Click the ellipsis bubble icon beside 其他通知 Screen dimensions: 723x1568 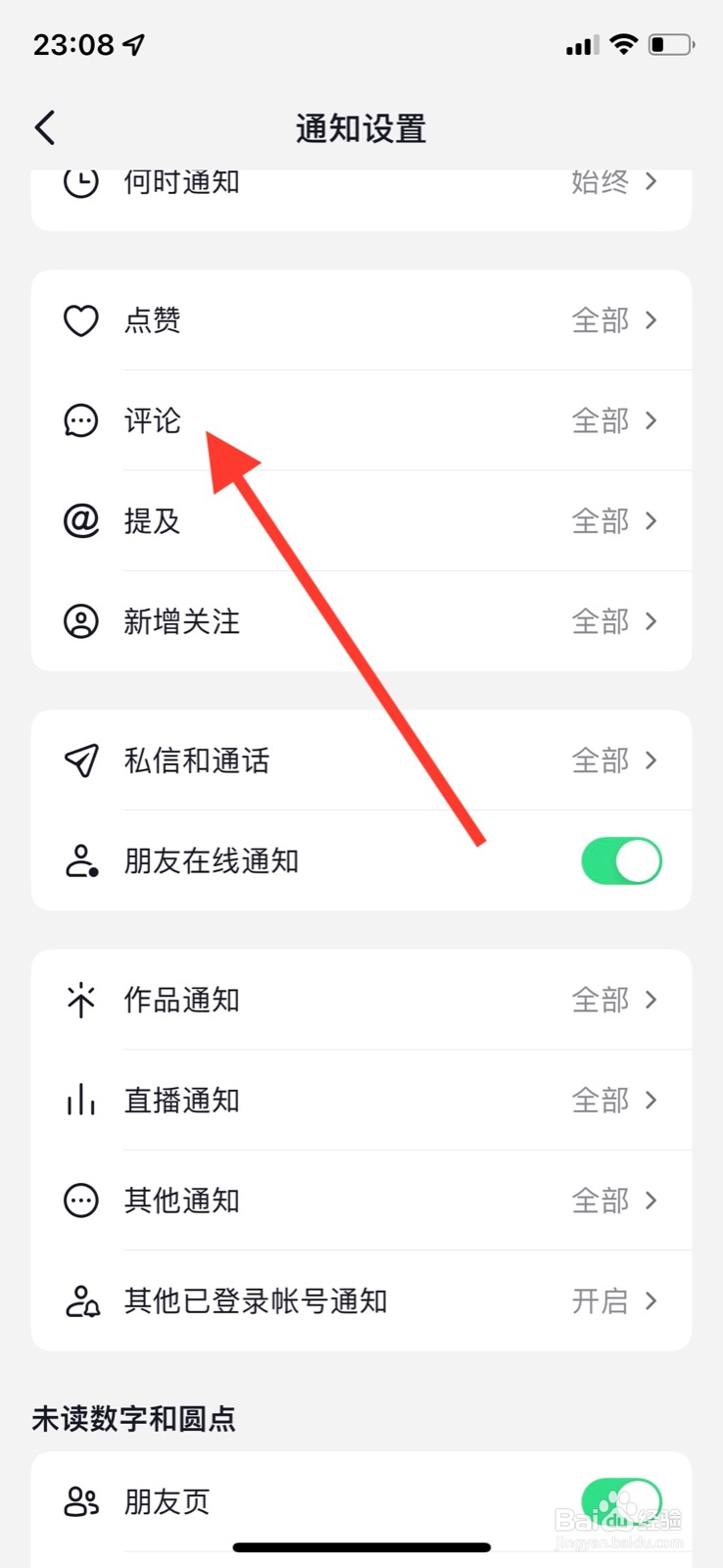tap(80, 1200)
